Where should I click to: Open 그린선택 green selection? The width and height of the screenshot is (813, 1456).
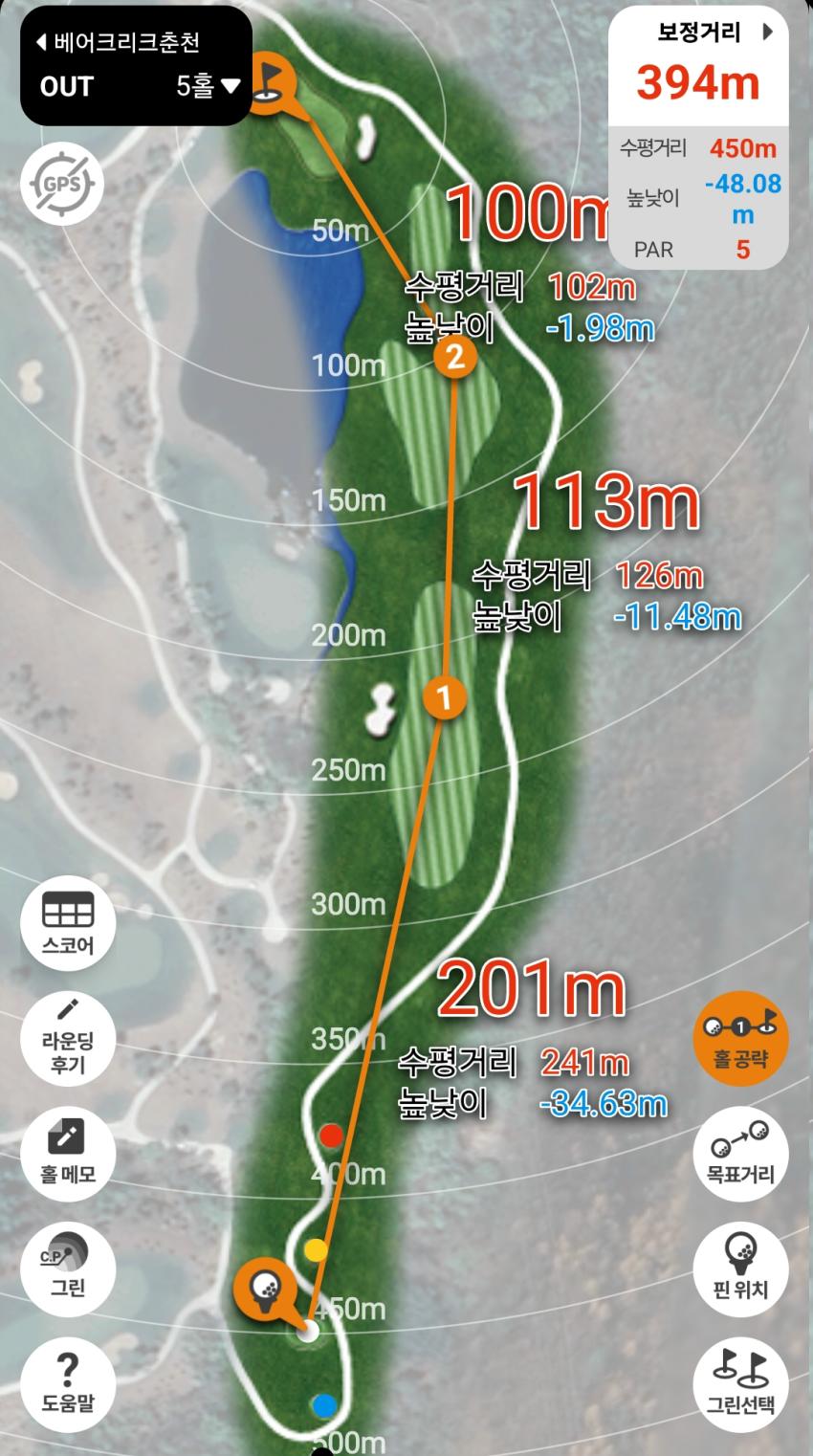click(x=740, y=1384)
